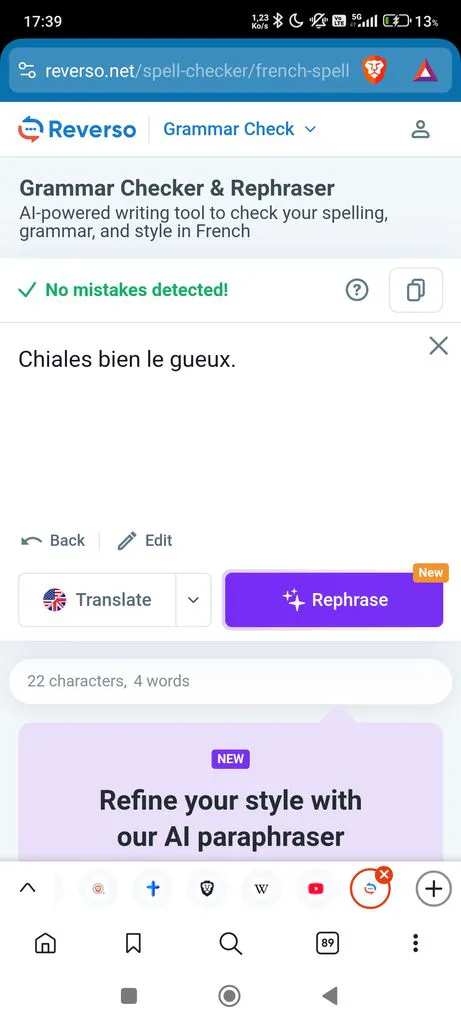Copy the checked text to clipboard
461x1024 pixels.
coord(416,290)
